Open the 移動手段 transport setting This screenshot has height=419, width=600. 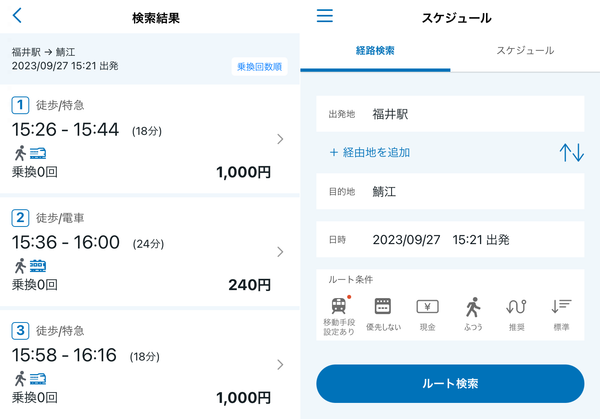(x=339, y=316)
